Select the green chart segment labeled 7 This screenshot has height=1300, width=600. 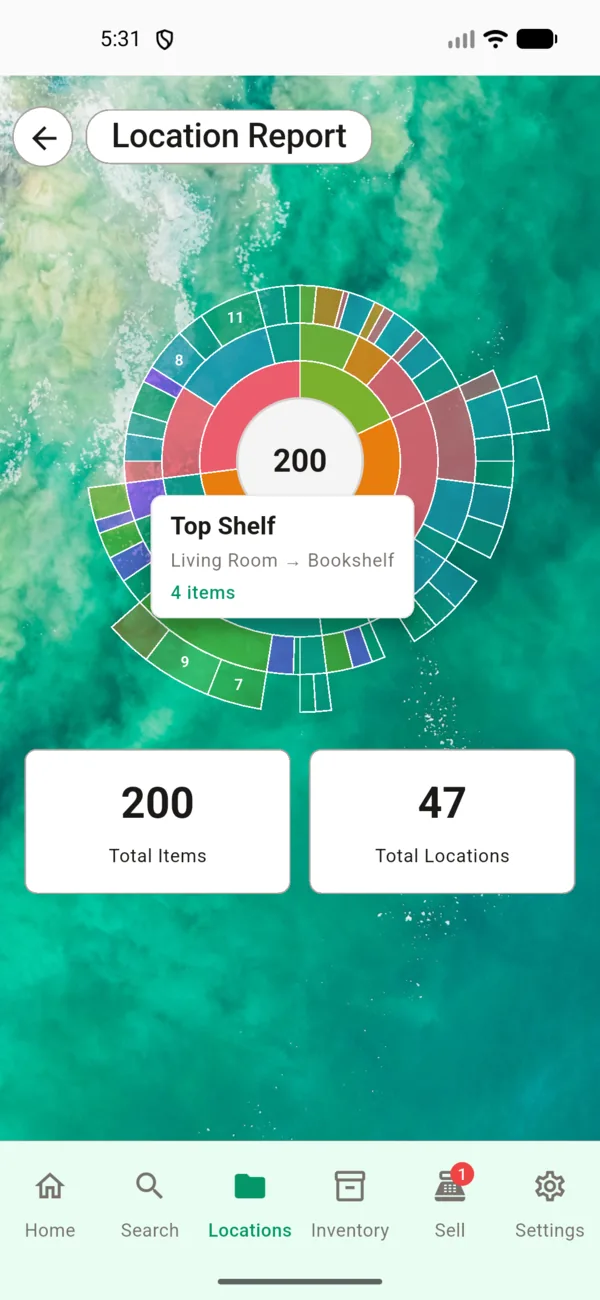tap(238, 685)
